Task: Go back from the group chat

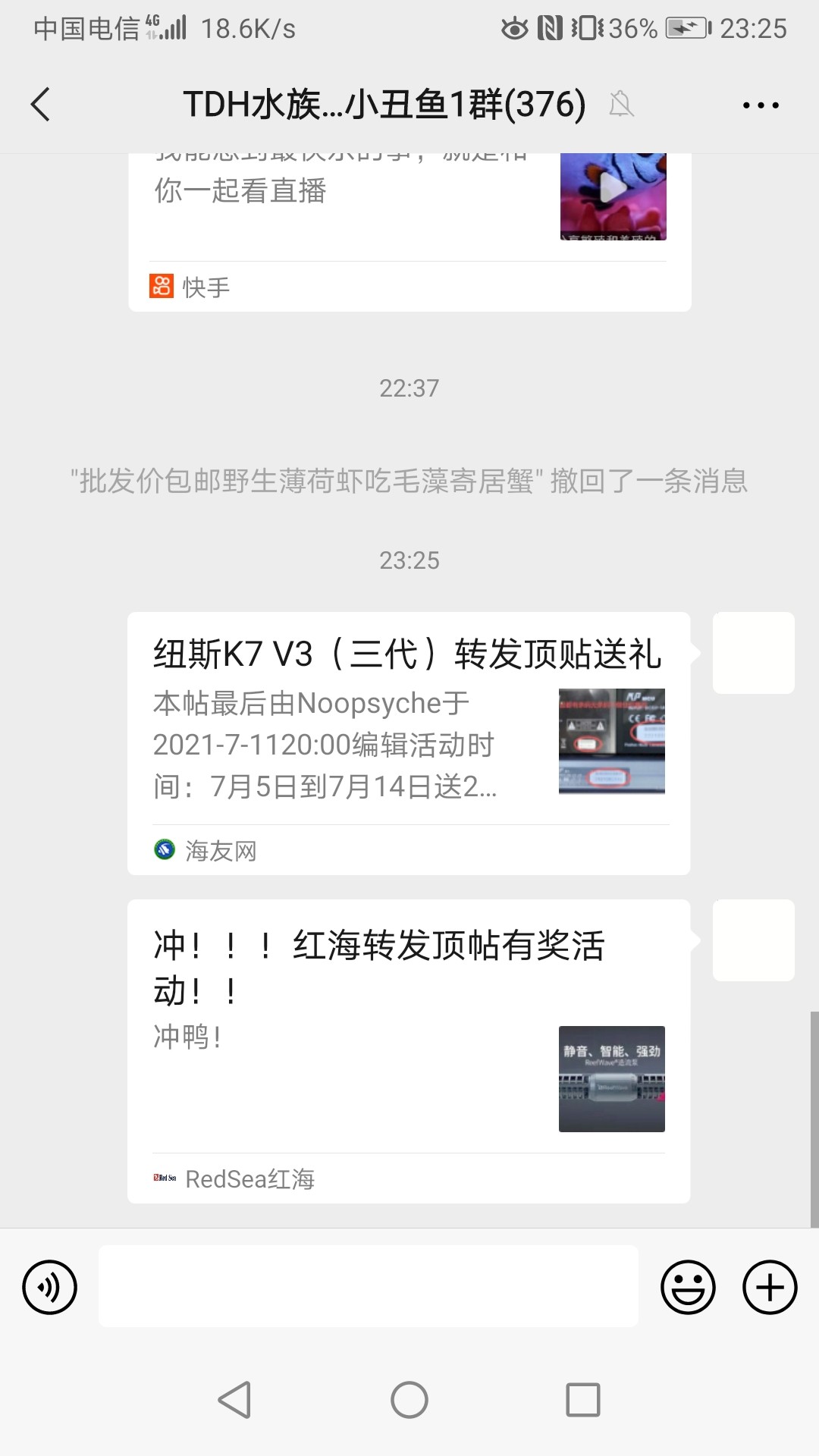Action: point(41,105)
